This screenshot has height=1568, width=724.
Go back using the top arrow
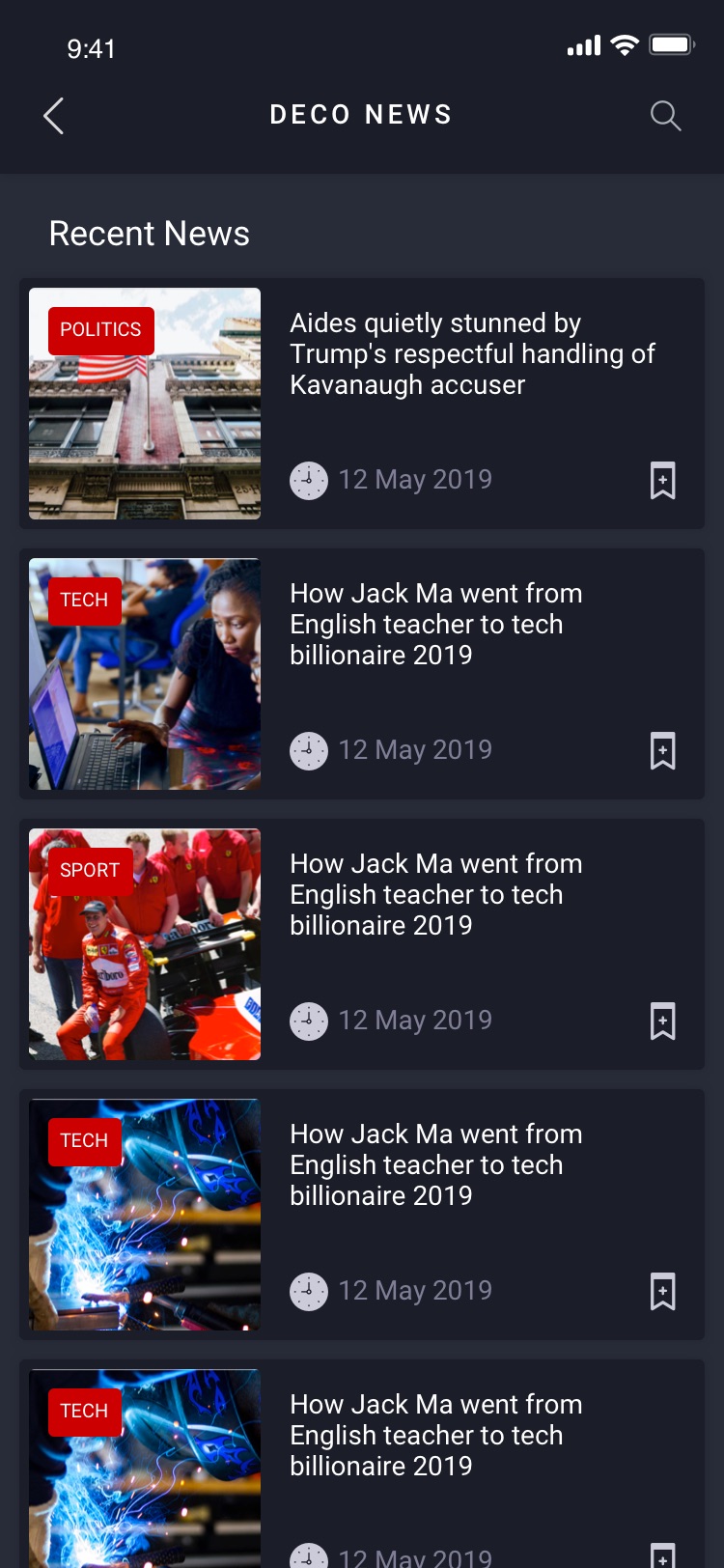[54, 116]
